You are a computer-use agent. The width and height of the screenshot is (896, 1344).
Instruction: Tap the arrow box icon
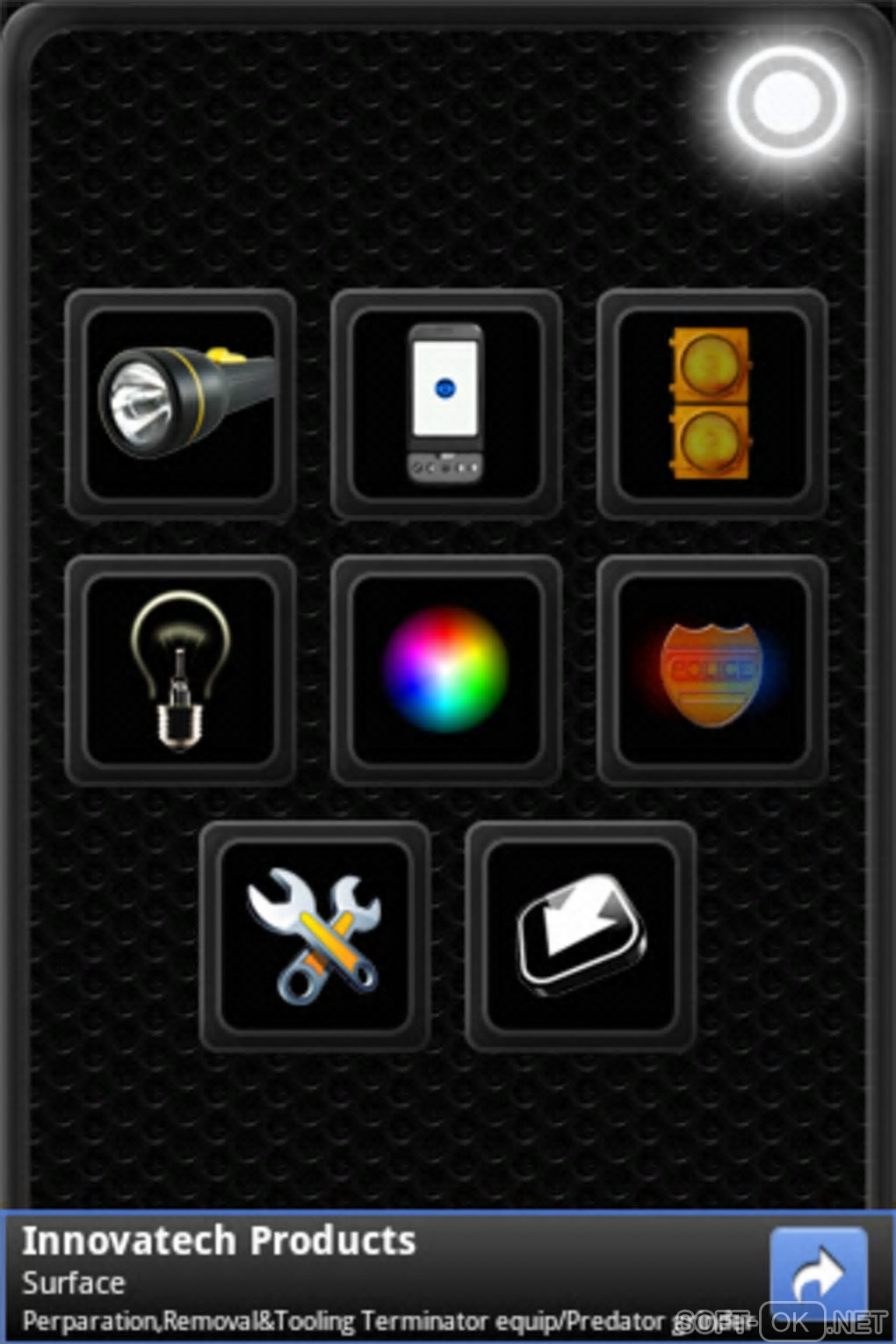tap(580, 936)
